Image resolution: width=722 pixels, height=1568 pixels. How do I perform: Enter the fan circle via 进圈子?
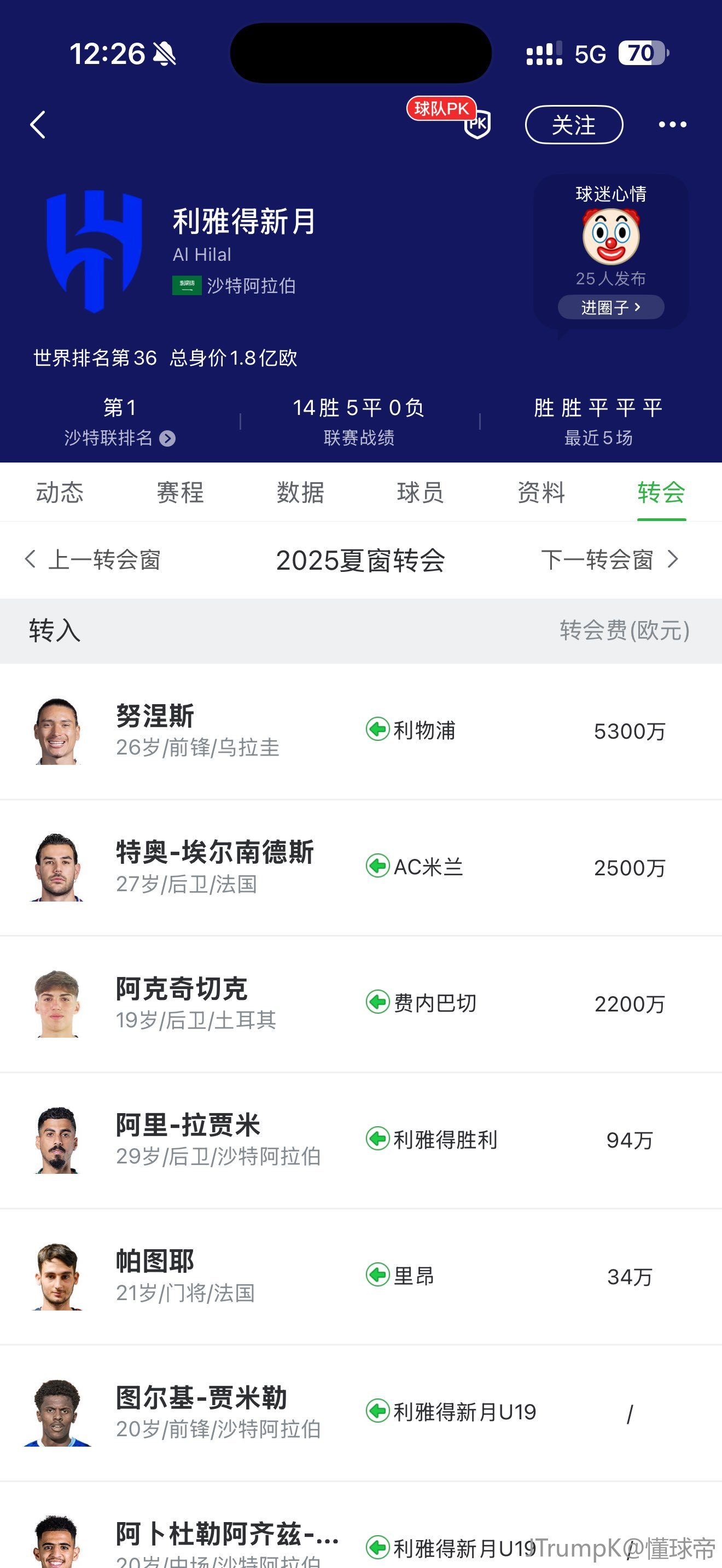click(x=610, y=307)
